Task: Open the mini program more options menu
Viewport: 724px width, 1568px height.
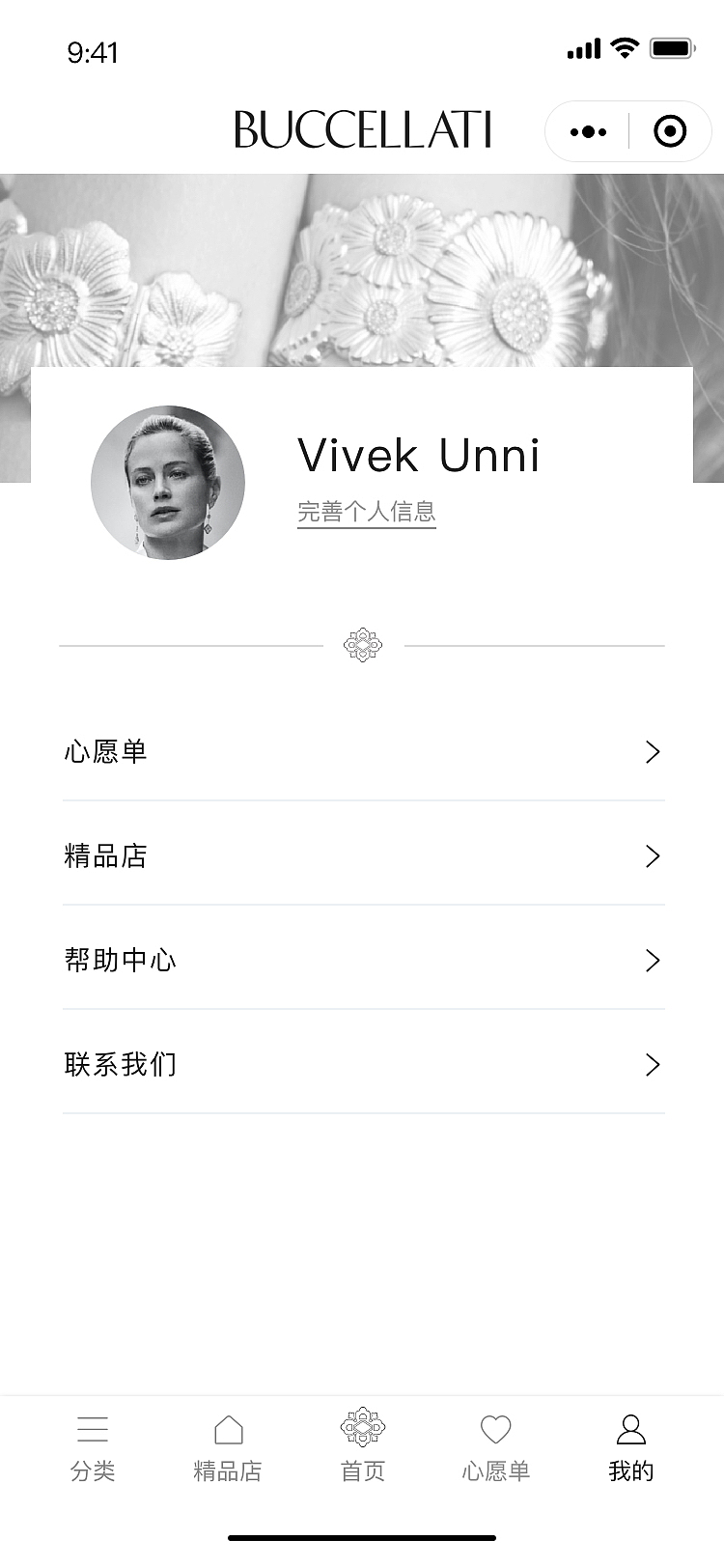Action: [x=588, y=131]
